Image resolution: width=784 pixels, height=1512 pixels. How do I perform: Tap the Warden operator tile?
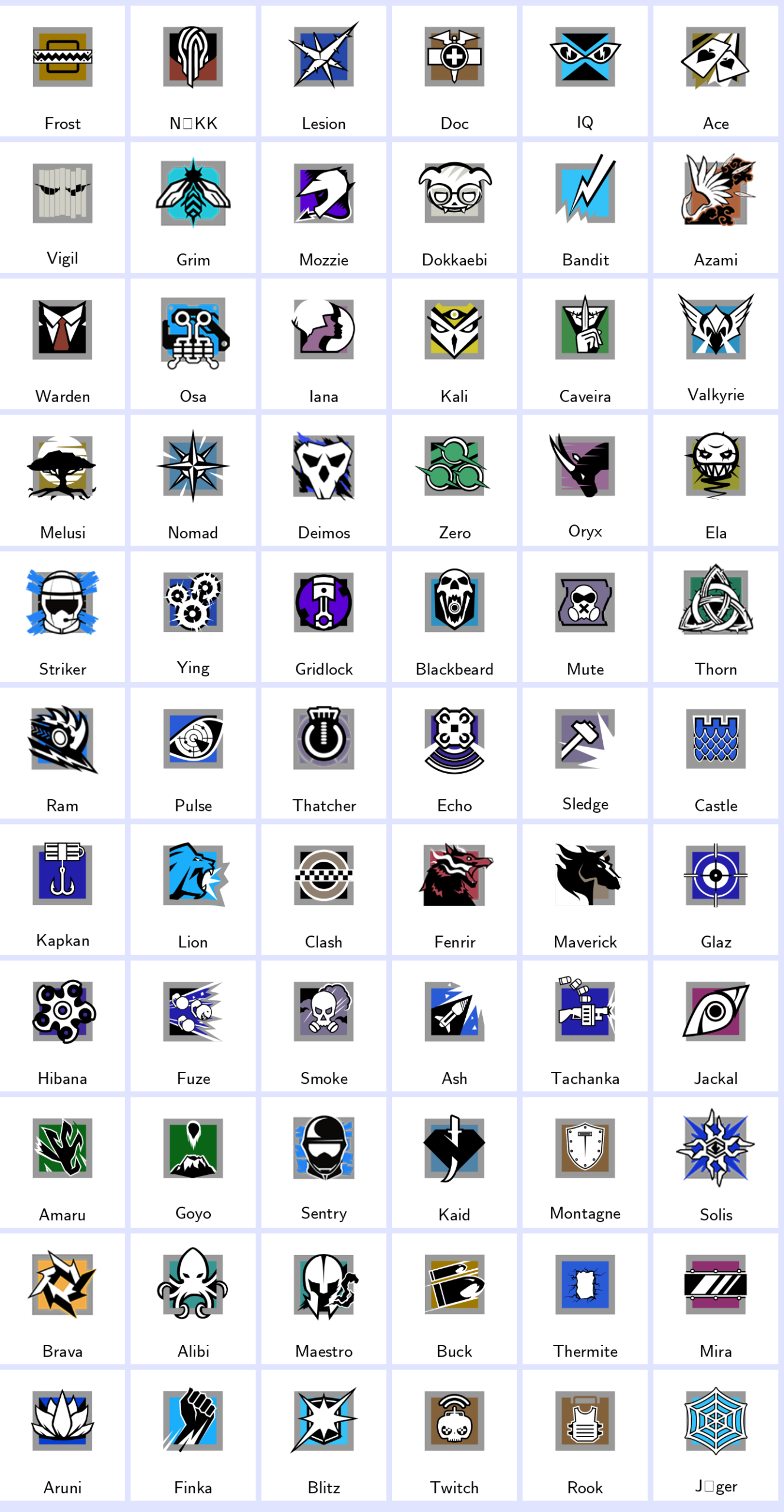click(63, 344)
